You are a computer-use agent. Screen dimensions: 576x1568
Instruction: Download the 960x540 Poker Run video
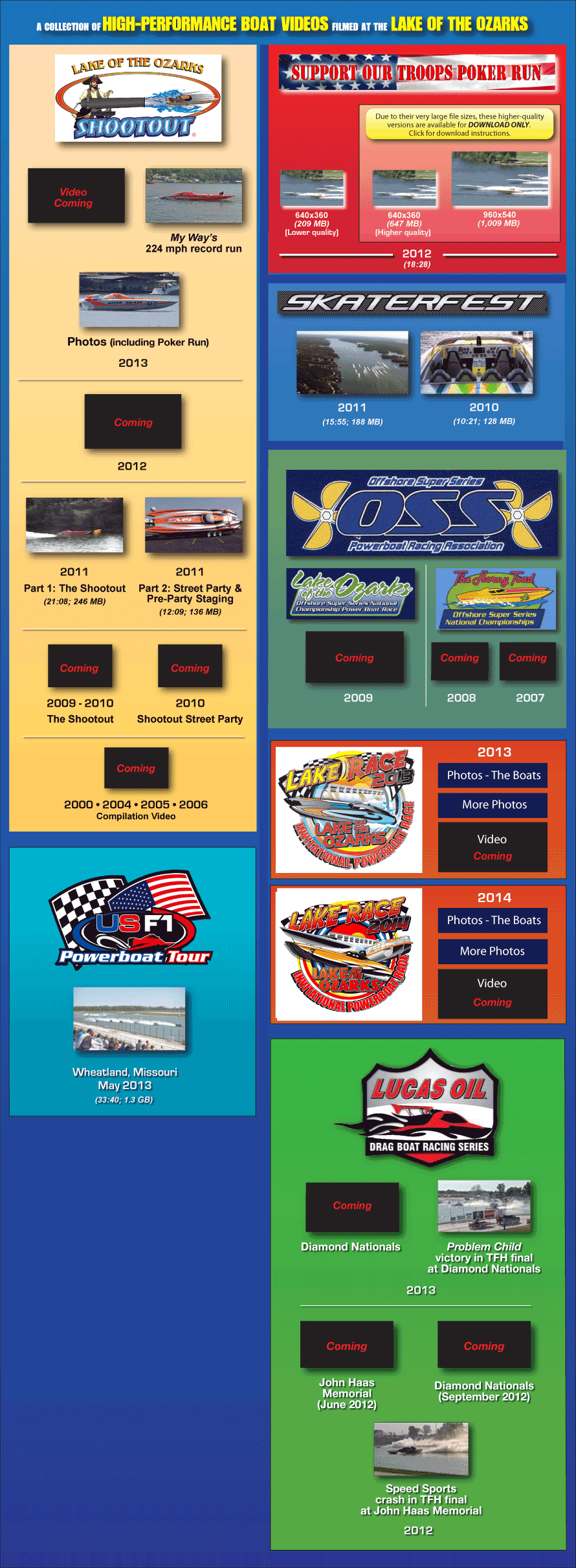point(500,179)
